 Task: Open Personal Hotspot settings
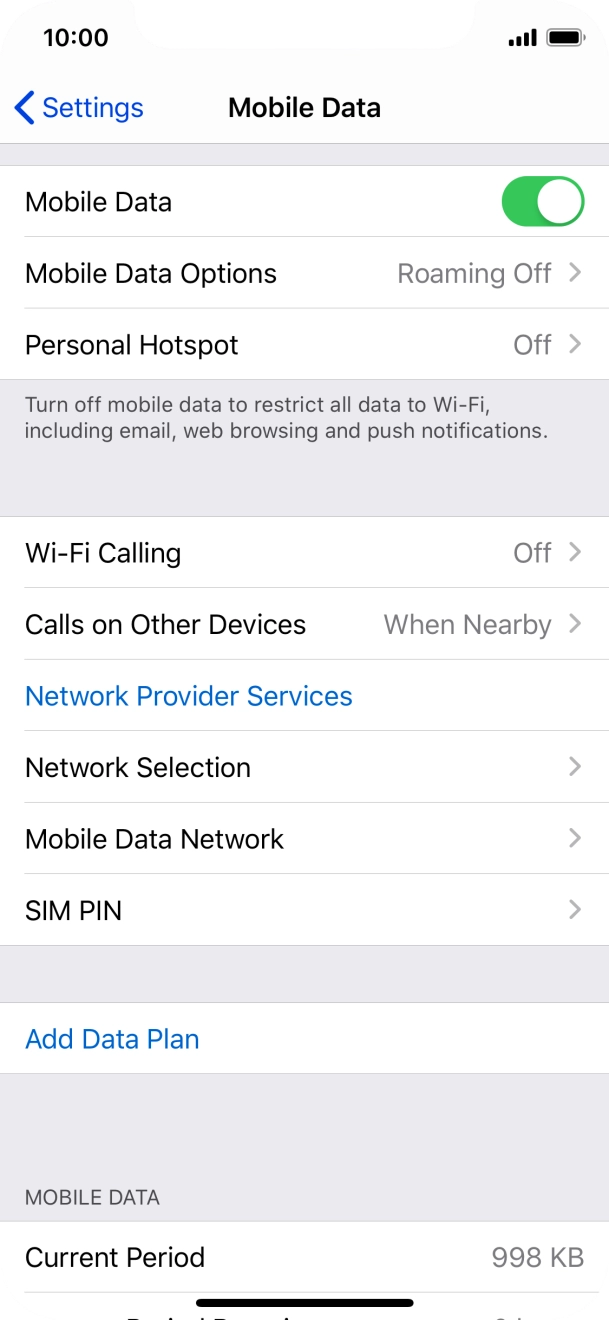[304, 345]
